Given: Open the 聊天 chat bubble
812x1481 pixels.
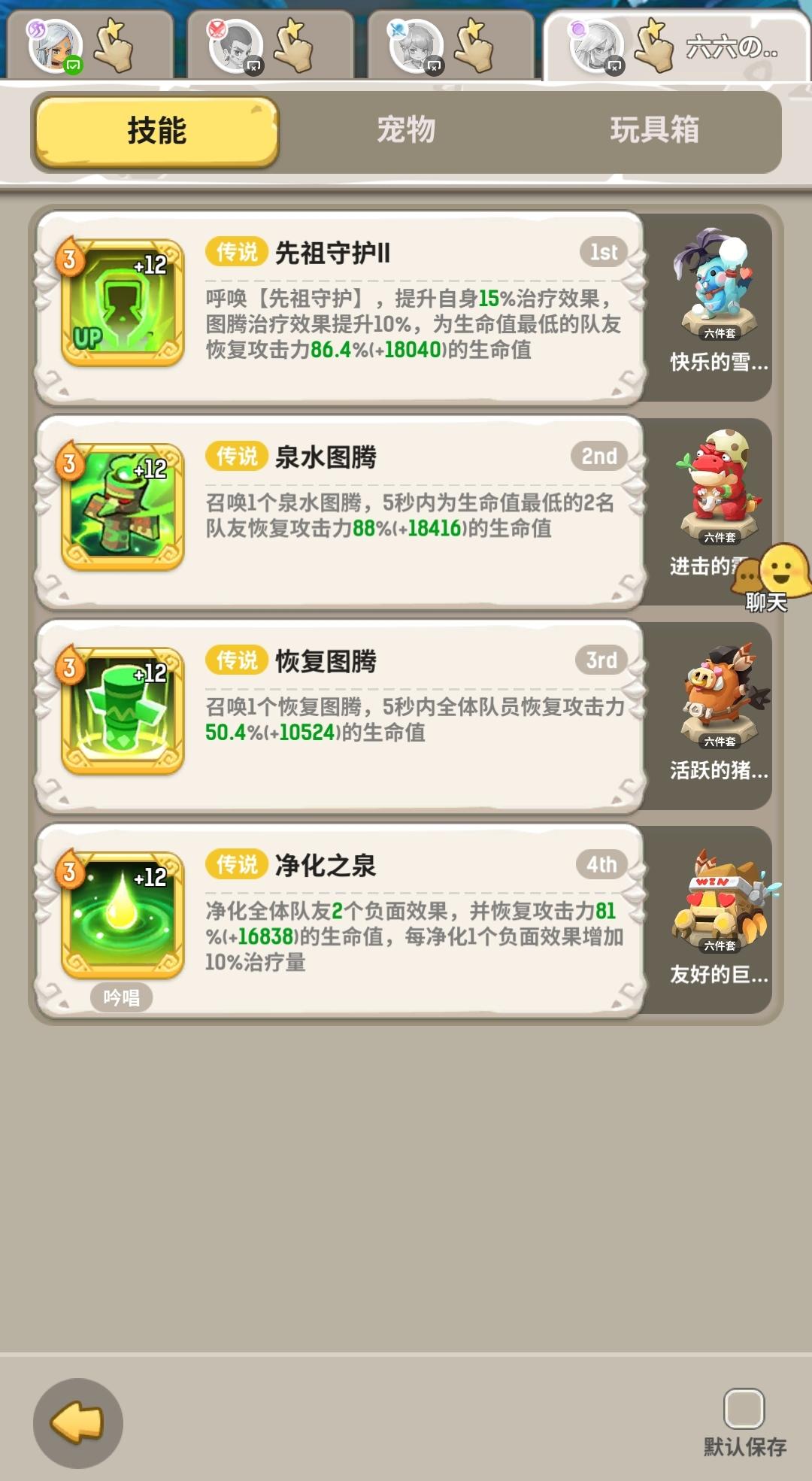Looking at the screenshot, I should pos(771,578).
